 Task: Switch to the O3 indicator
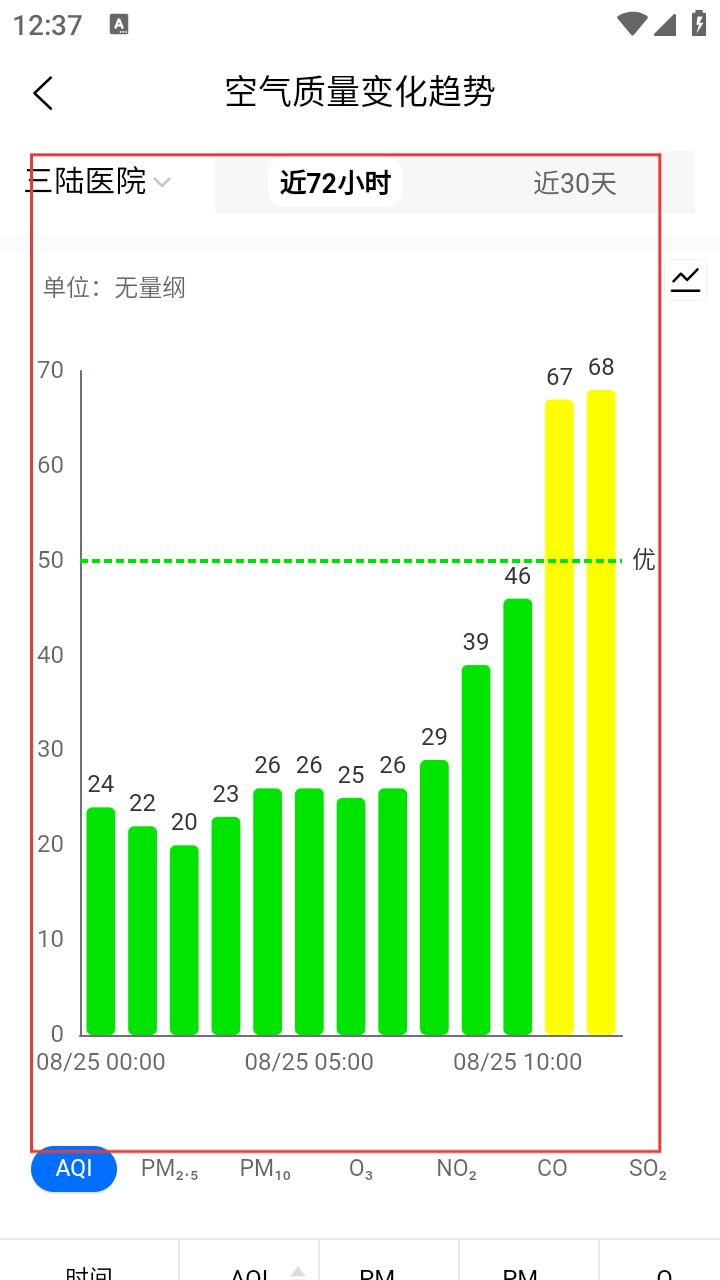click(361, 1169)
